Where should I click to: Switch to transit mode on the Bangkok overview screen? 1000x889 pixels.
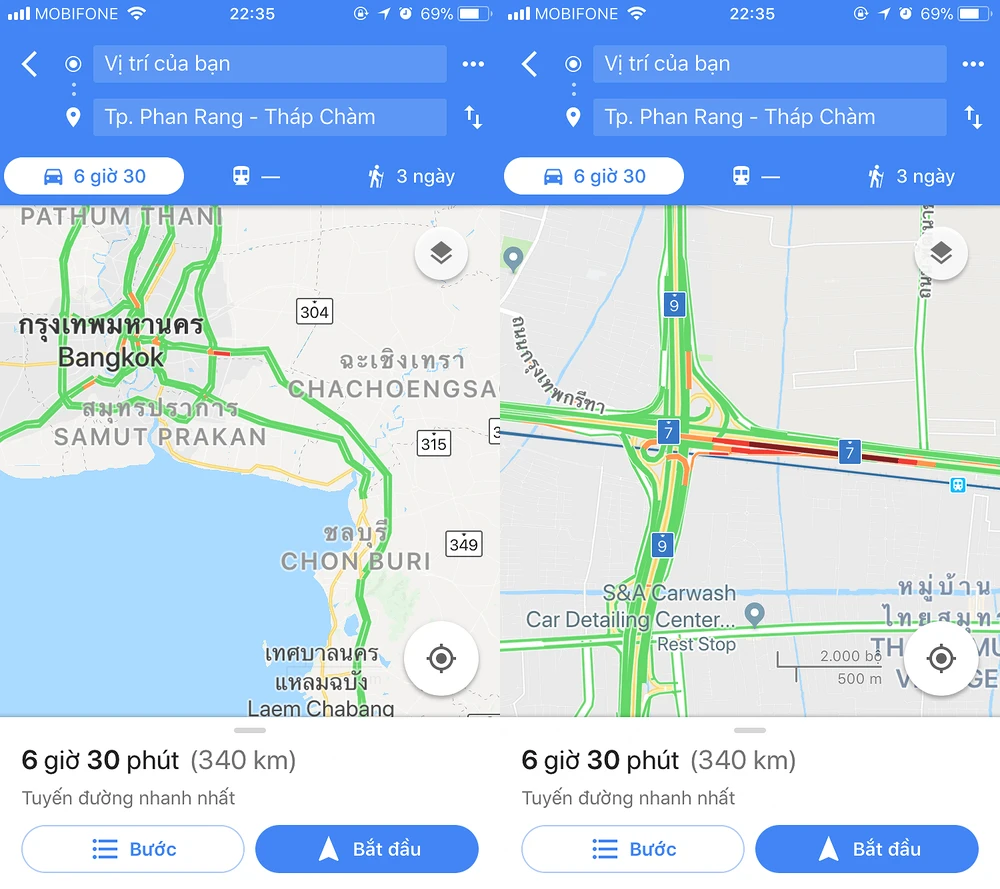(256, 177)
